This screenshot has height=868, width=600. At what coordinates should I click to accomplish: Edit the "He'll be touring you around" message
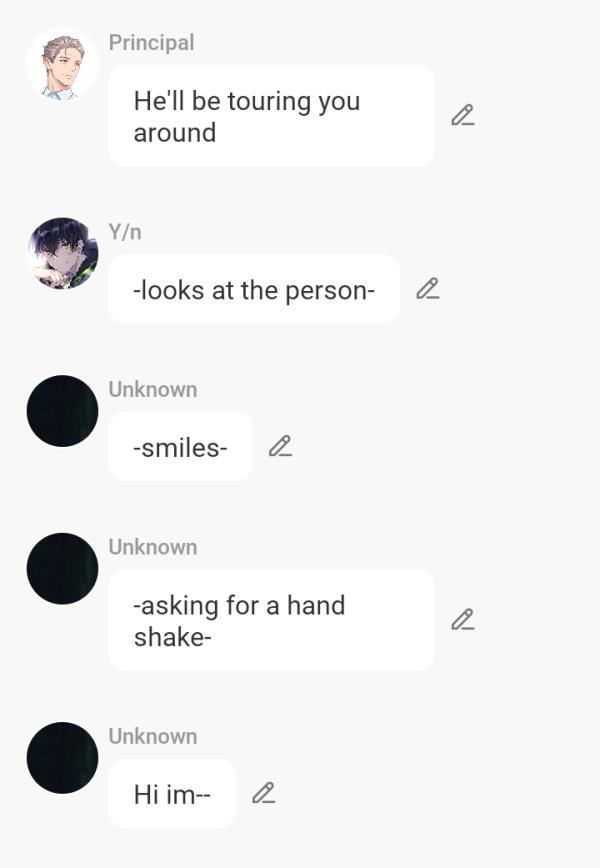tap(462, 115)
